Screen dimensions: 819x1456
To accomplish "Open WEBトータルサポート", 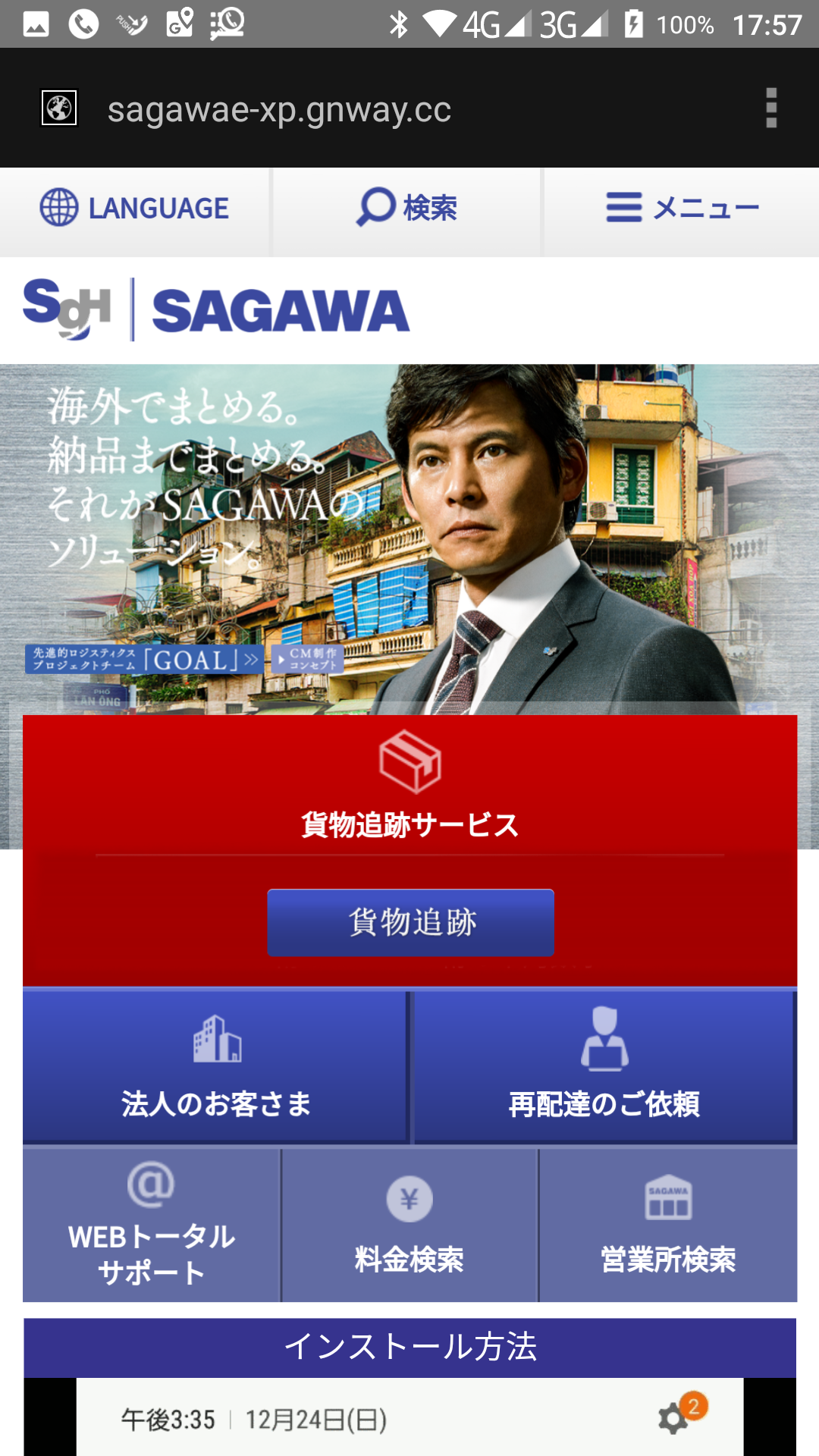I will click(152, 1225).
